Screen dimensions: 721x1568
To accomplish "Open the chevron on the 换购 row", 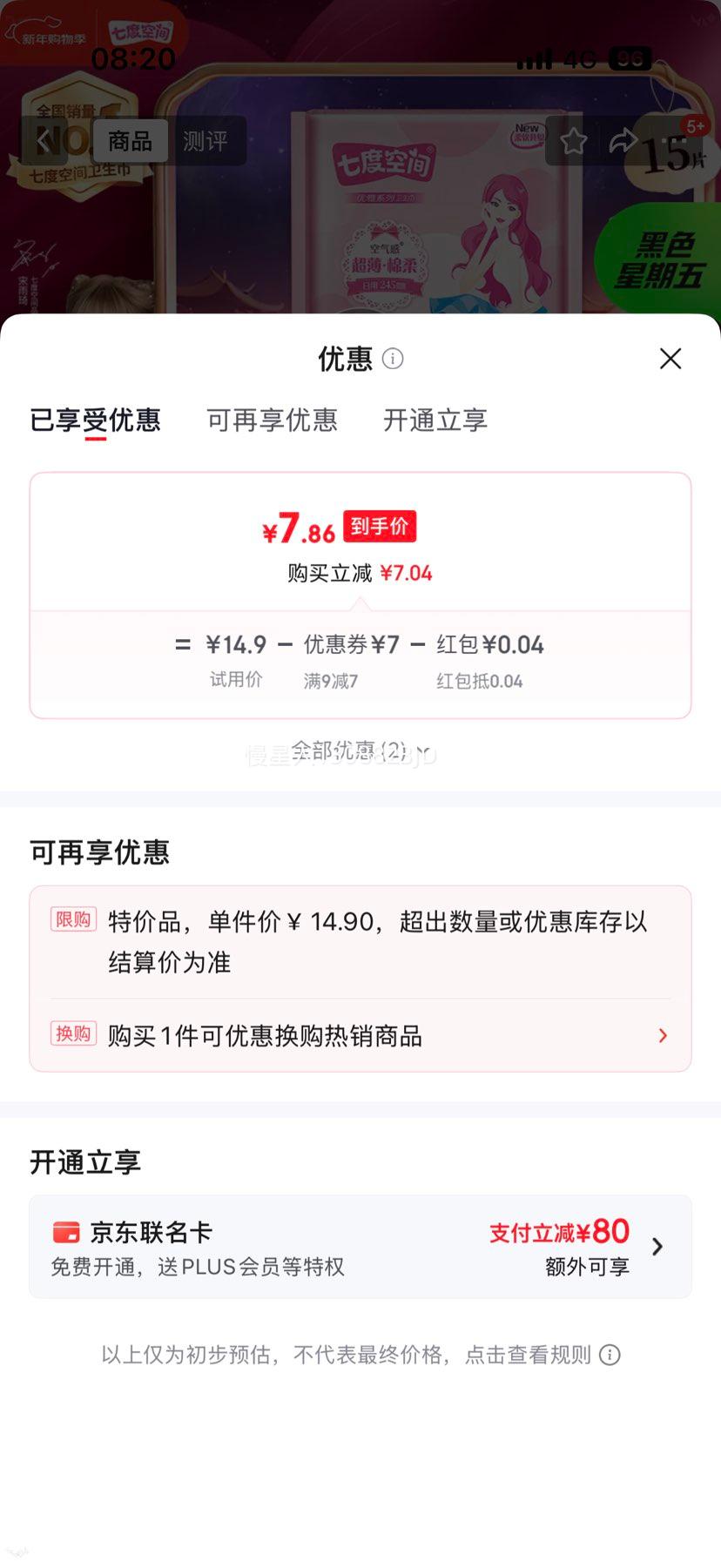I will [661, 1036].
